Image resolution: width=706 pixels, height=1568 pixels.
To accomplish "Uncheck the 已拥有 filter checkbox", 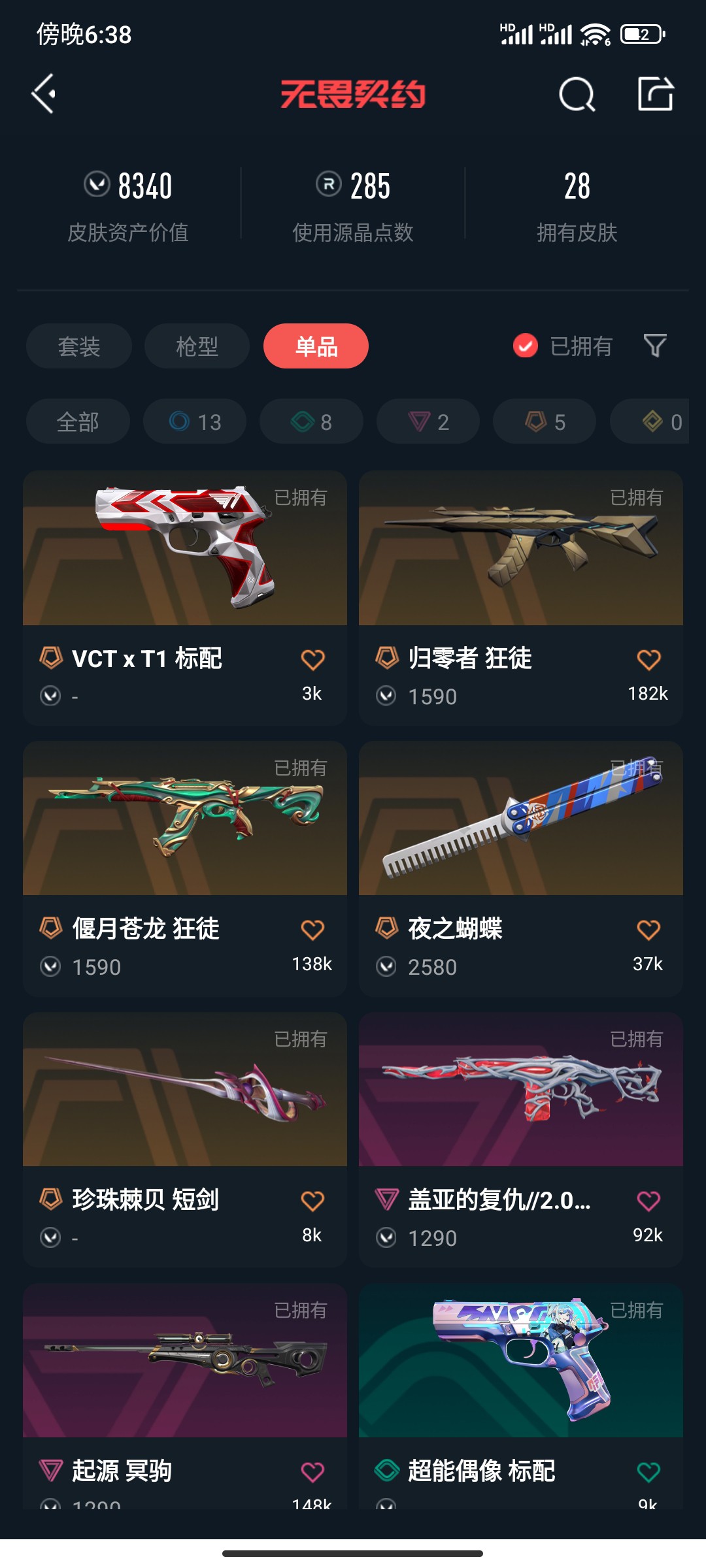I will point(526,346).
